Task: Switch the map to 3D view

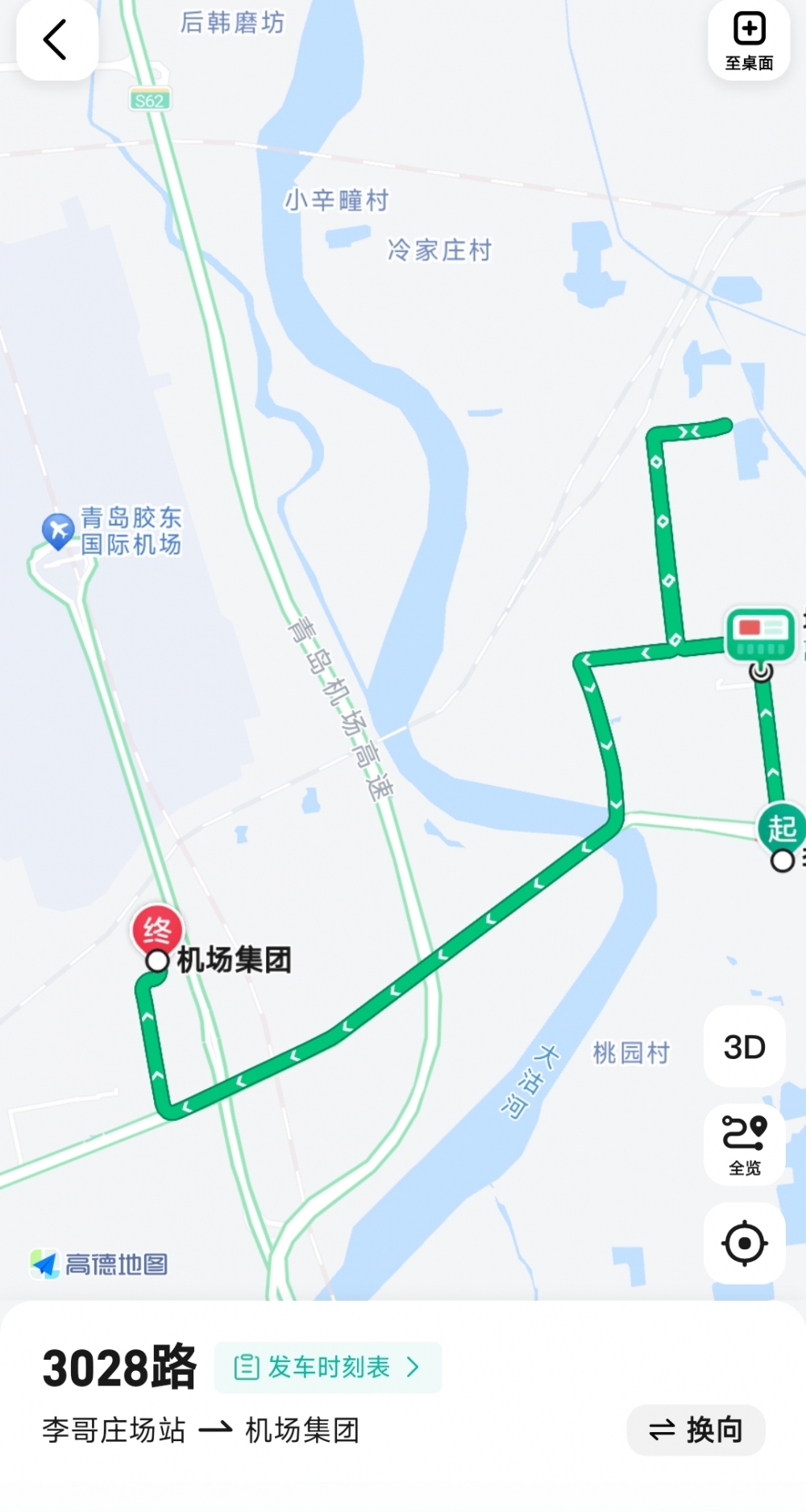Action: pos(744,1047)
